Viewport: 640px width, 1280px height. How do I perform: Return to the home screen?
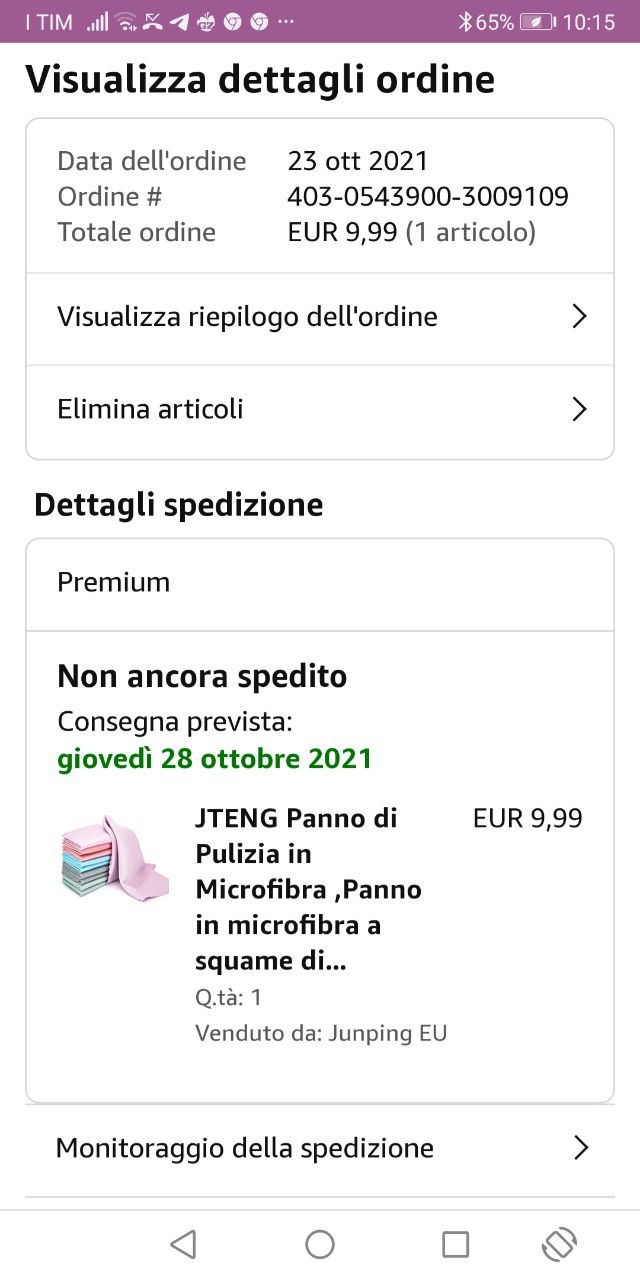(320, 1244)
